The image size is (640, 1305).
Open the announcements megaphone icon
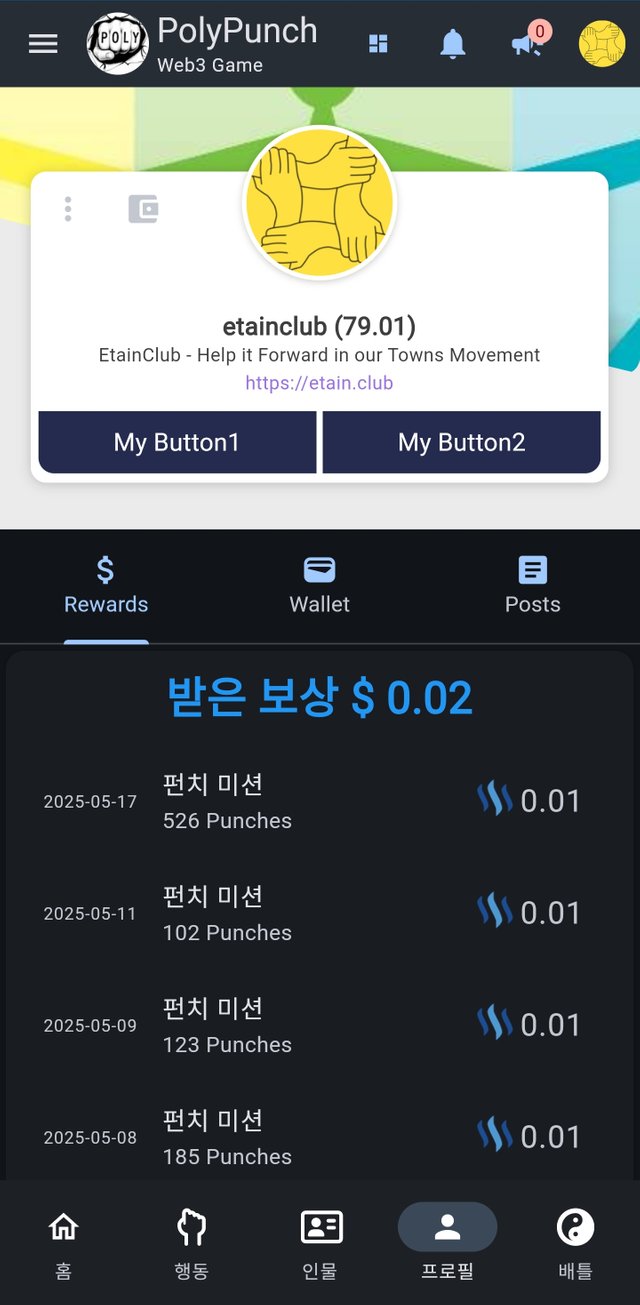pos(527,44)
